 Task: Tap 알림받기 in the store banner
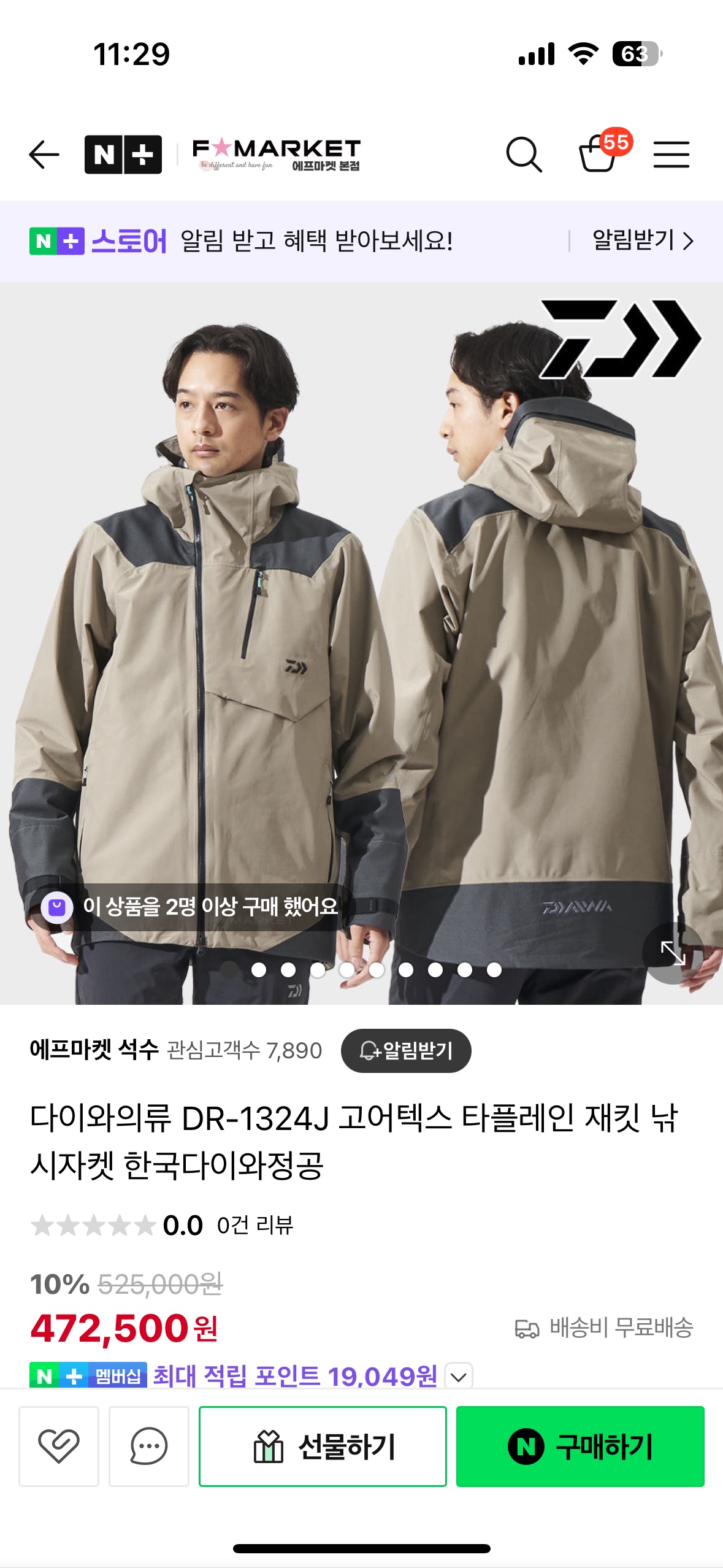pyautogui.click(x=642, y=240)
